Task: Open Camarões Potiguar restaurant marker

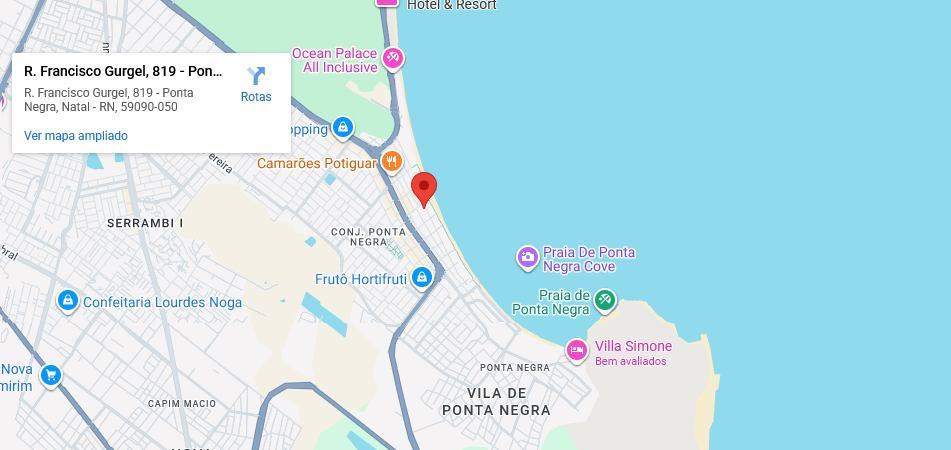Action: tap(392, 162)
